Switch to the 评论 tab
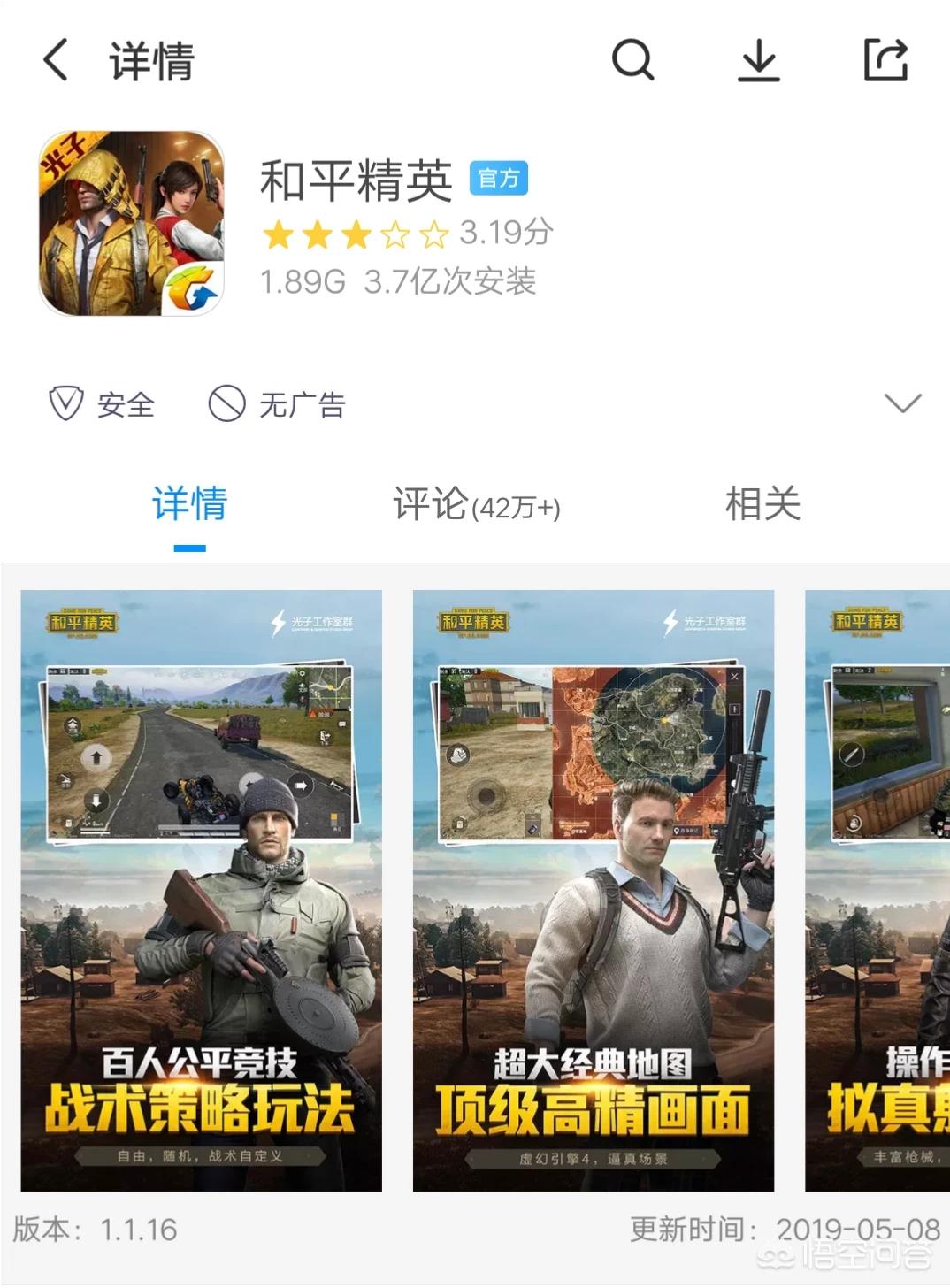Viewport: 950px width, 1288px height. pyautogui.click(x=476, y=505)
